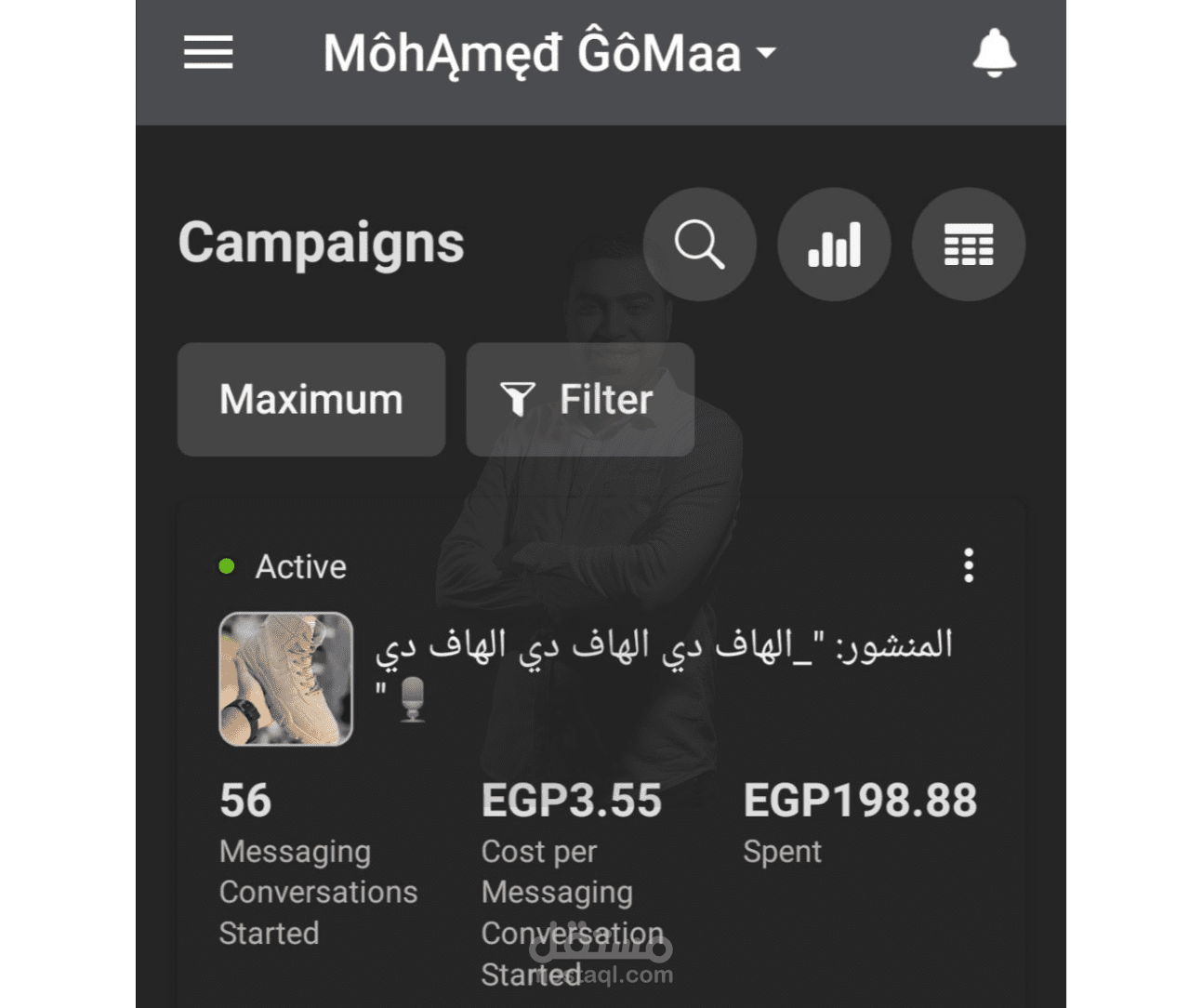Open the bar chart view
The height and width of the screenshot is (1008, 1202).
[834, 245]
